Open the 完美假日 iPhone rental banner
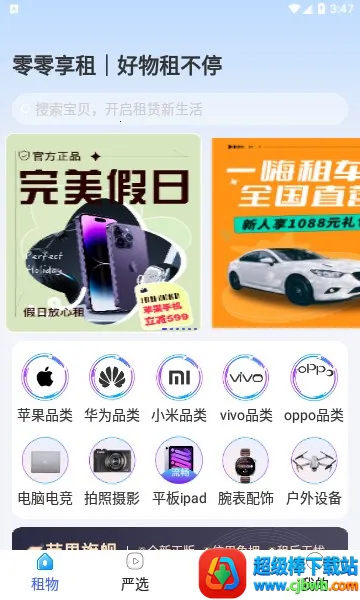This screenshot has width=360, height=600. 103,232
